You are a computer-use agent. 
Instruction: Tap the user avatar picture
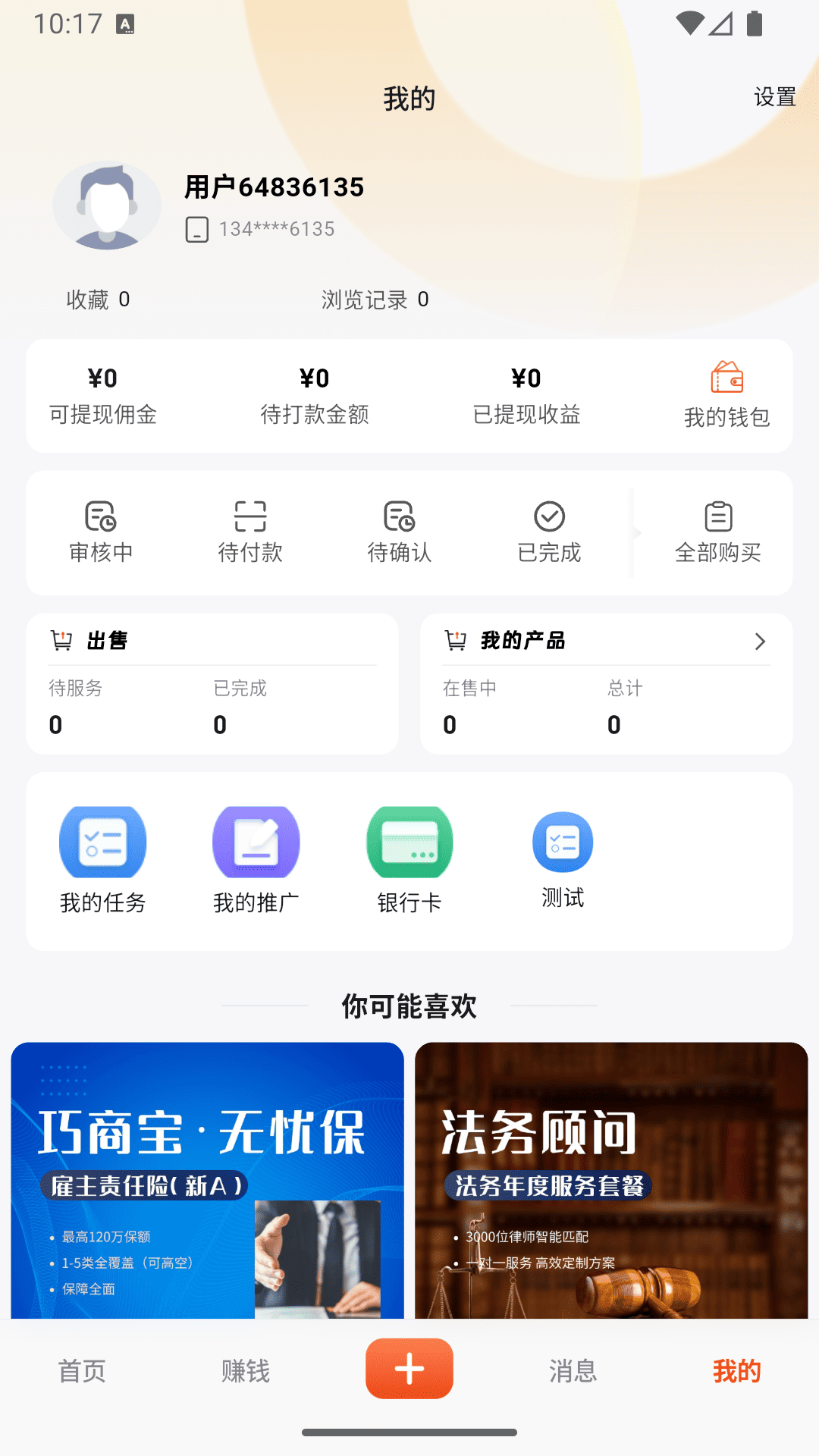(x=106, y=206)
